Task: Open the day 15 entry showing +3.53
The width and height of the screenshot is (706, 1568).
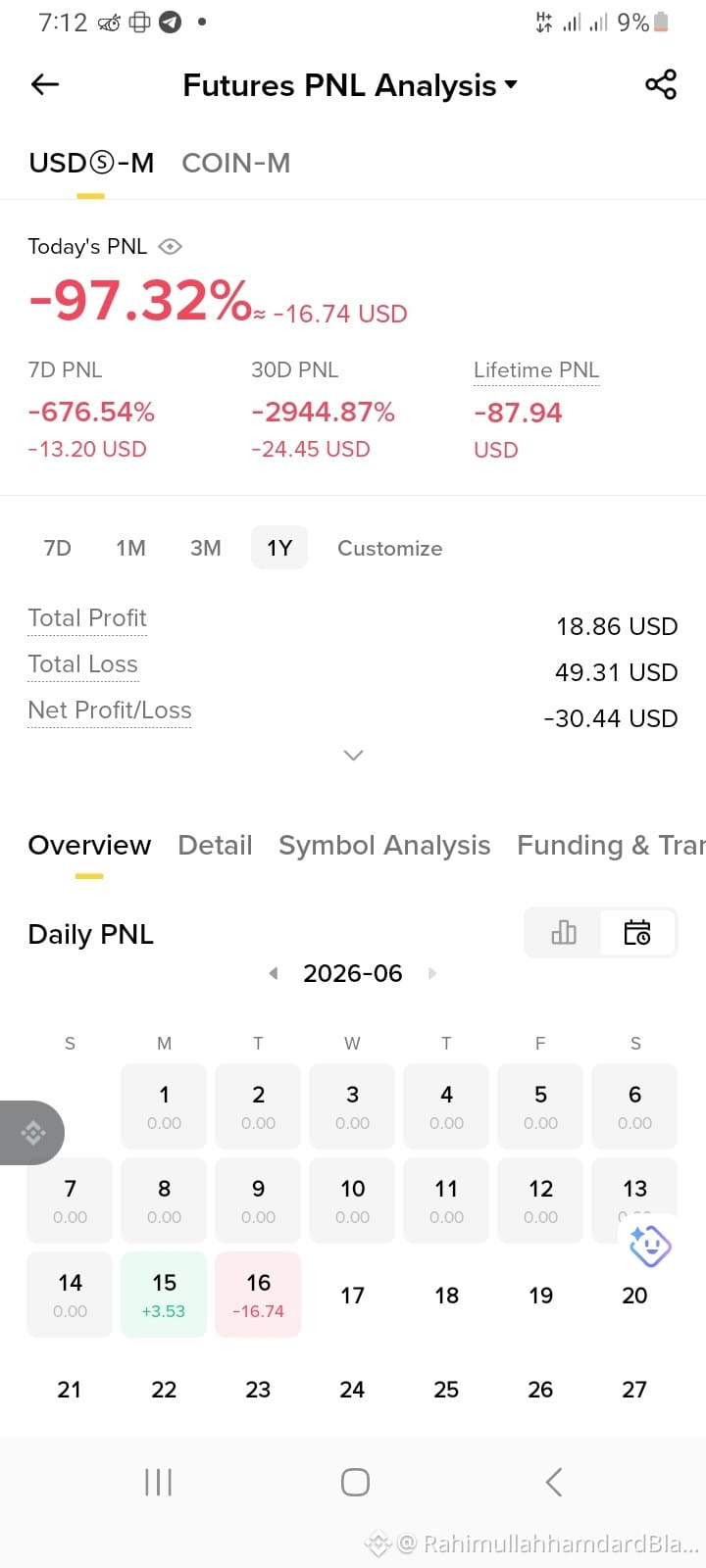Action: point(164,1295)
